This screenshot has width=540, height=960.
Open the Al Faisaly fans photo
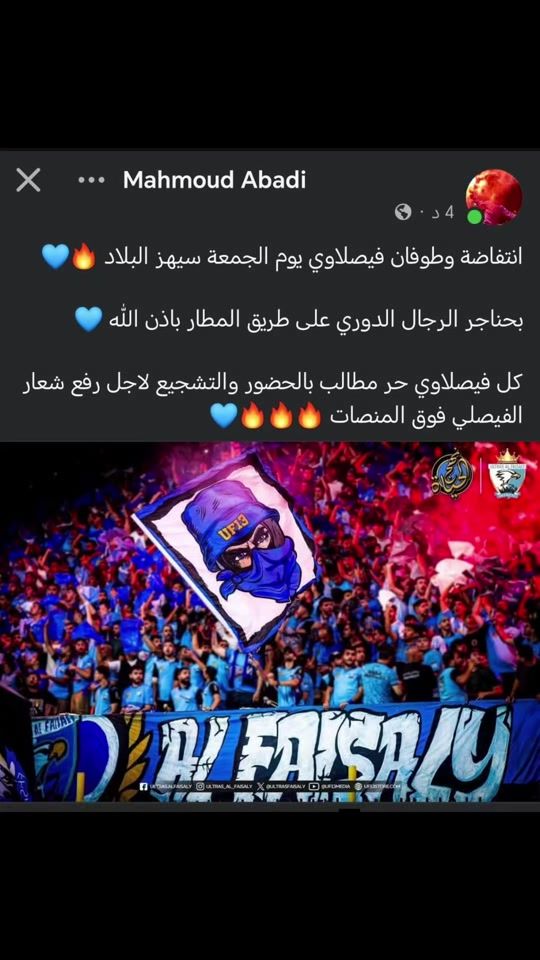click(270, 621)
